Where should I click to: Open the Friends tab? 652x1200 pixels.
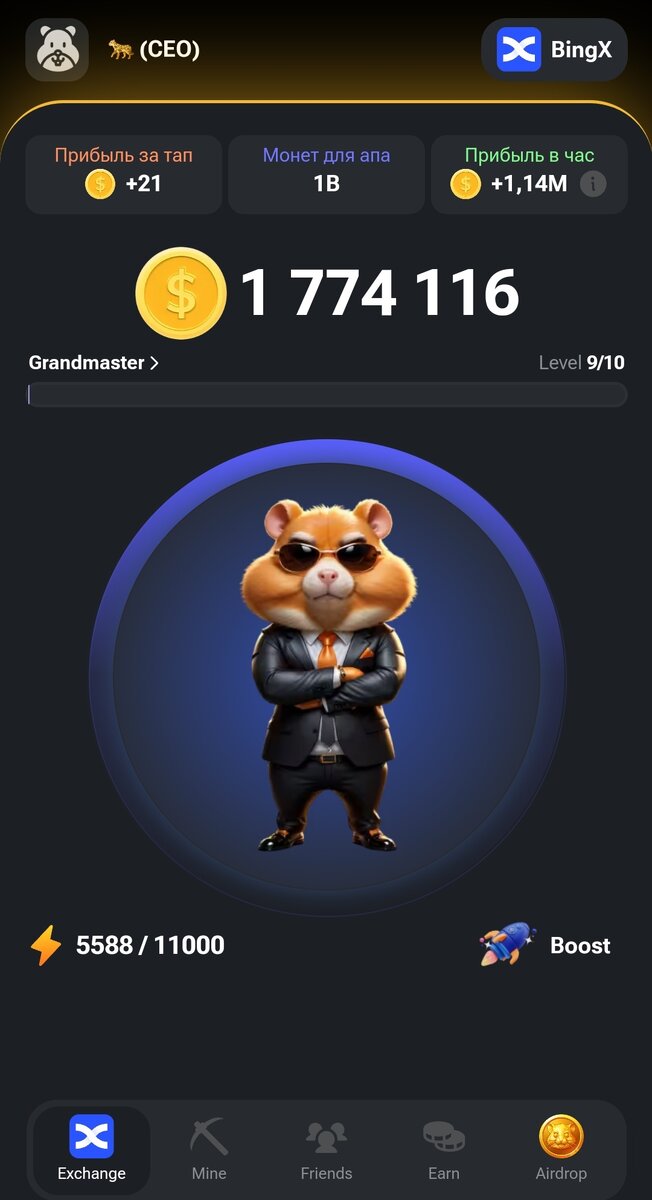tap(326, 1148)
